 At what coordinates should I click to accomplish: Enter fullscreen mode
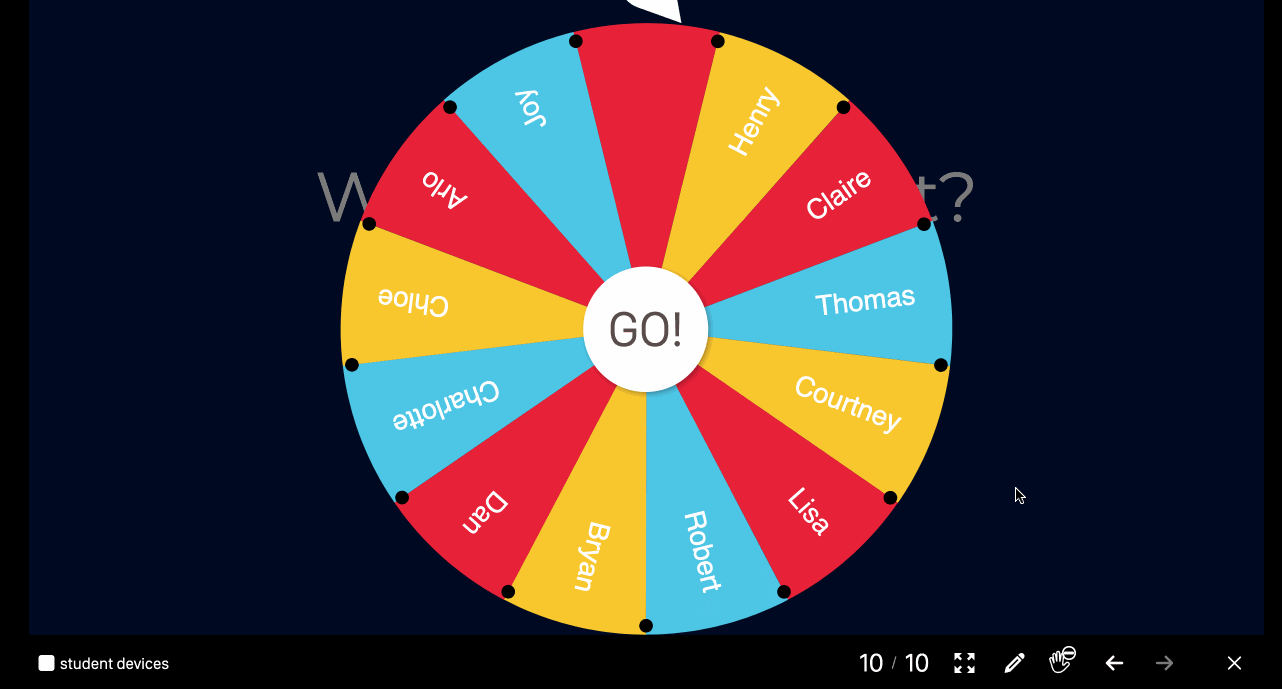[964, 663]
